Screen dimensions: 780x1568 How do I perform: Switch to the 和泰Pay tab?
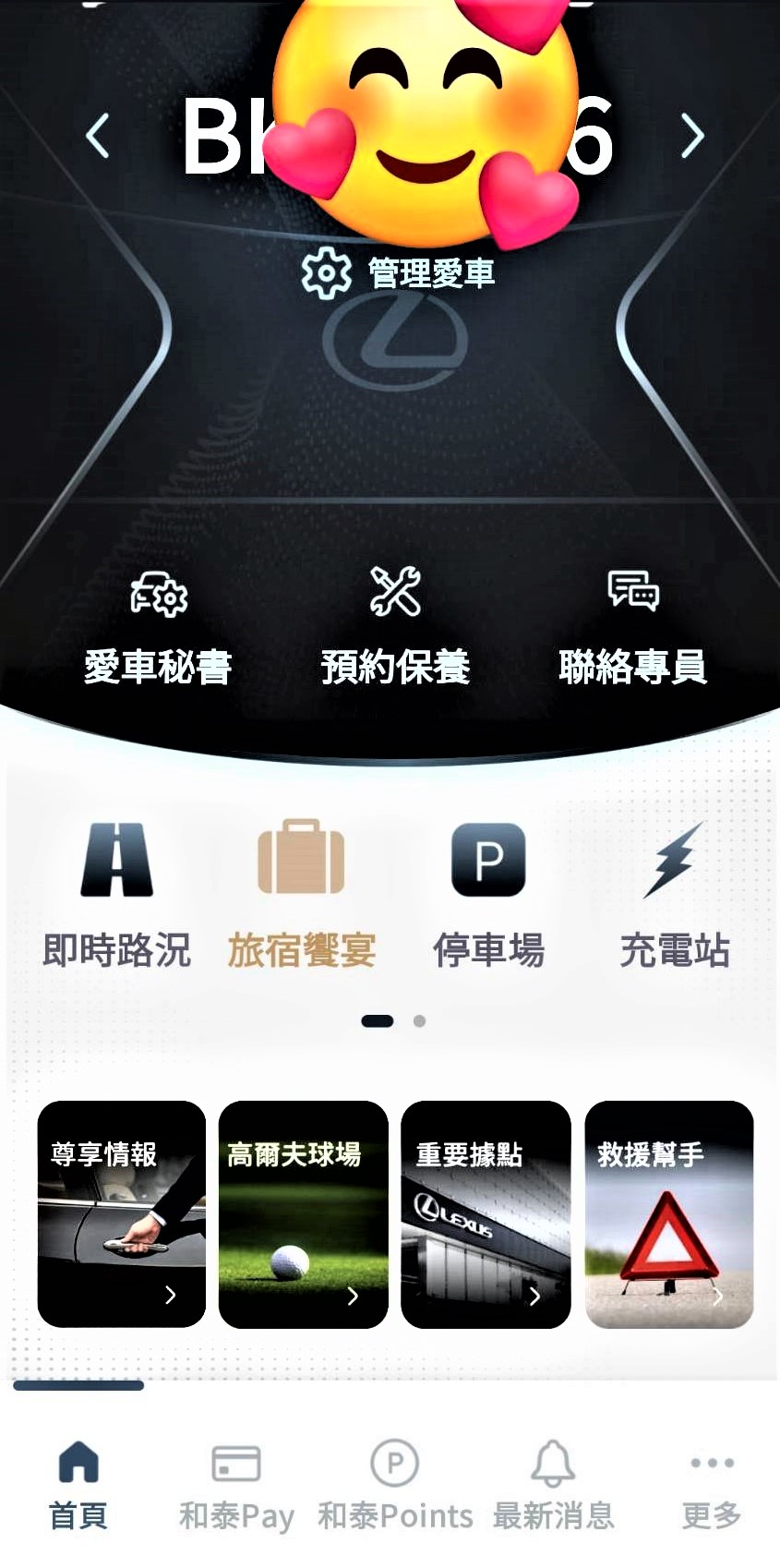236,1484
